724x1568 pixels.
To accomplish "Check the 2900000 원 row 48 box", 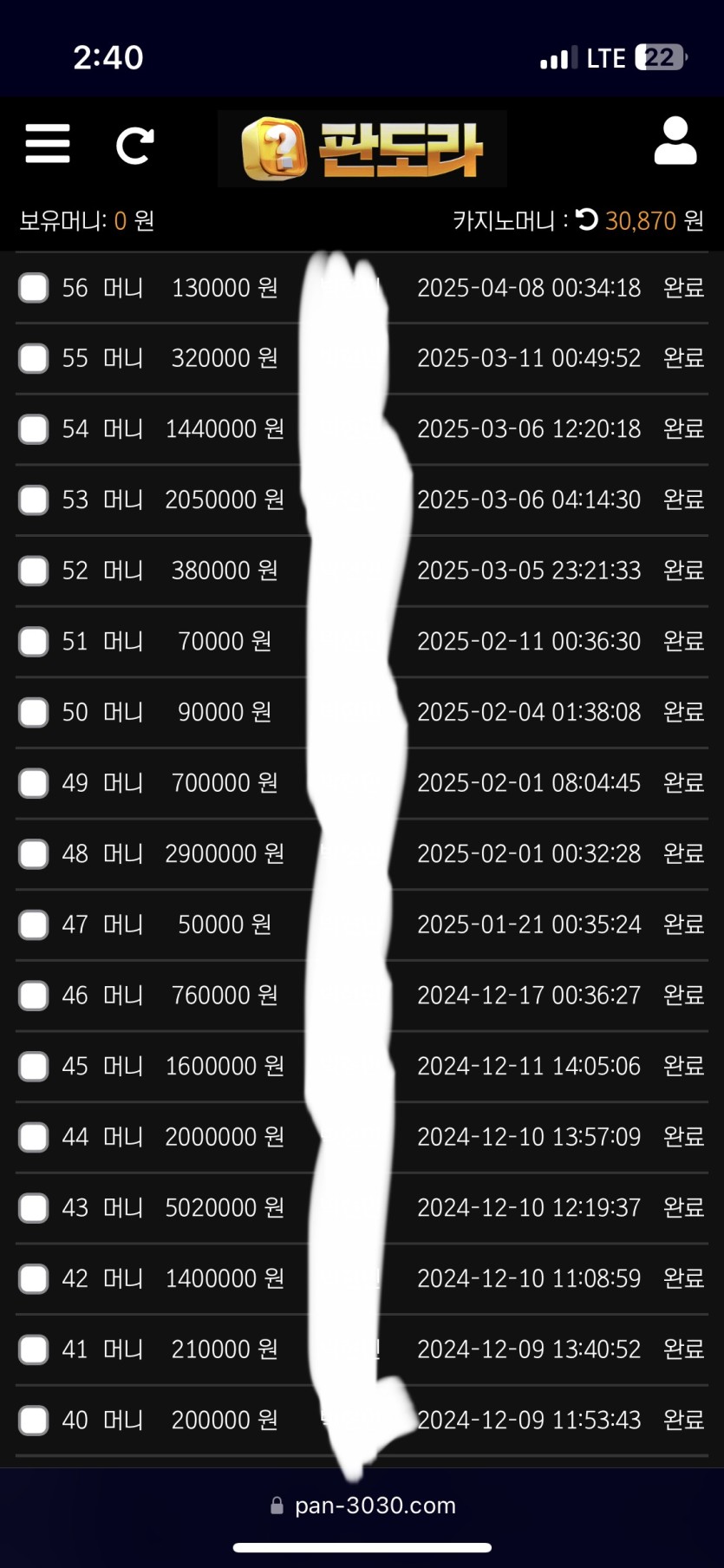I will tap(34, 854).
